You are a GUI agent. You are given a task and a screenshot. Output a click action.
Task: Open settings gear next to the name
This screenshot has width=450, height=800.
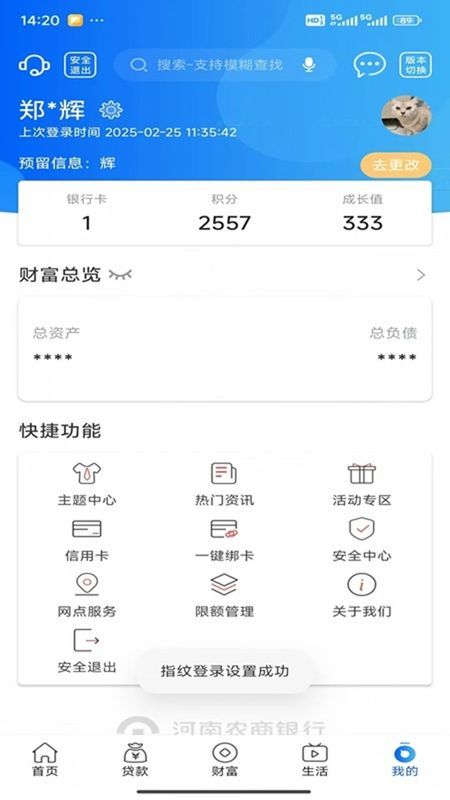tap(111, 110)
